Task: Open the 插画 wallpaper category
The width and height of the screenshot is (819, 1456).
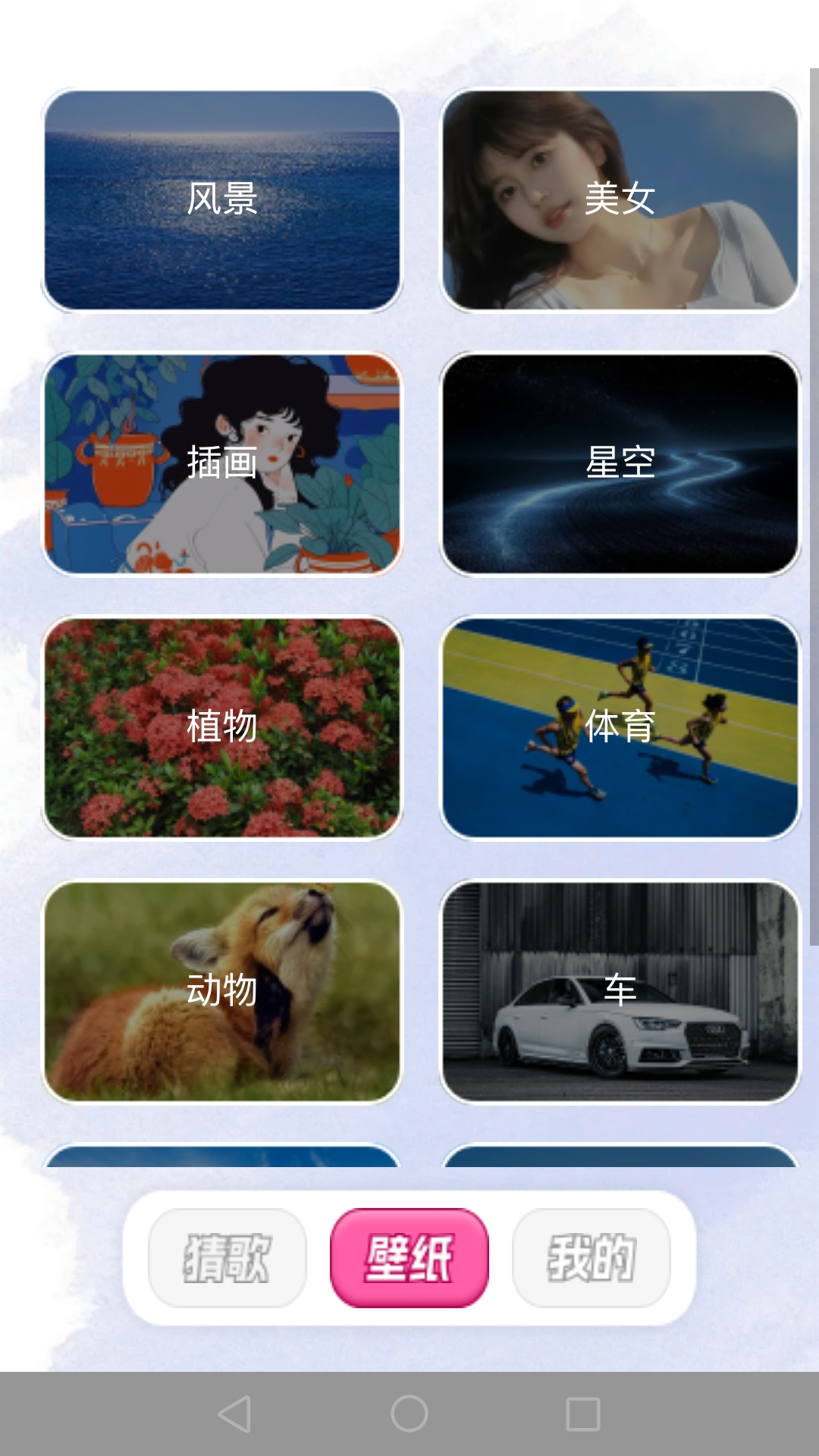Action: [224, 463]
